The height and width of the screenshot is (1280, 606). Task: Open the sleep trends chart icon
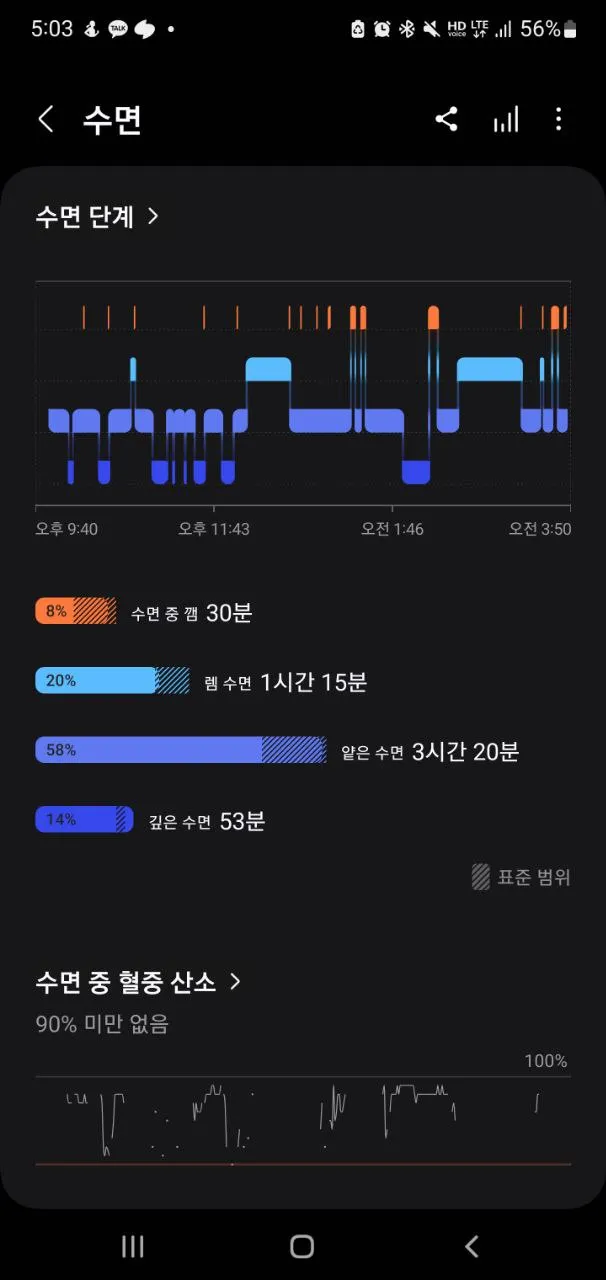point(506,120)
